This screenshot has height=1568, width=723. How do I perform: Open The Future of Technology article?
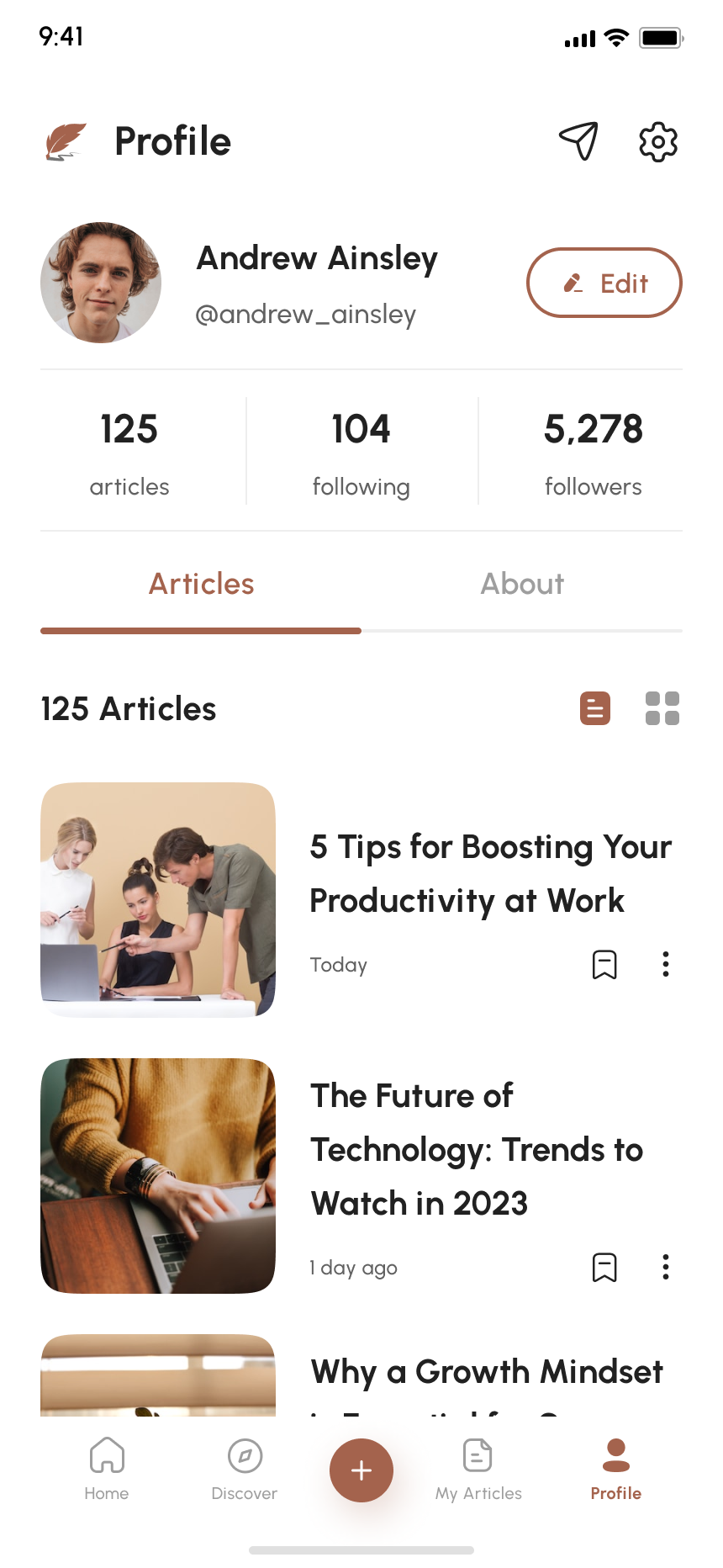477,1149
